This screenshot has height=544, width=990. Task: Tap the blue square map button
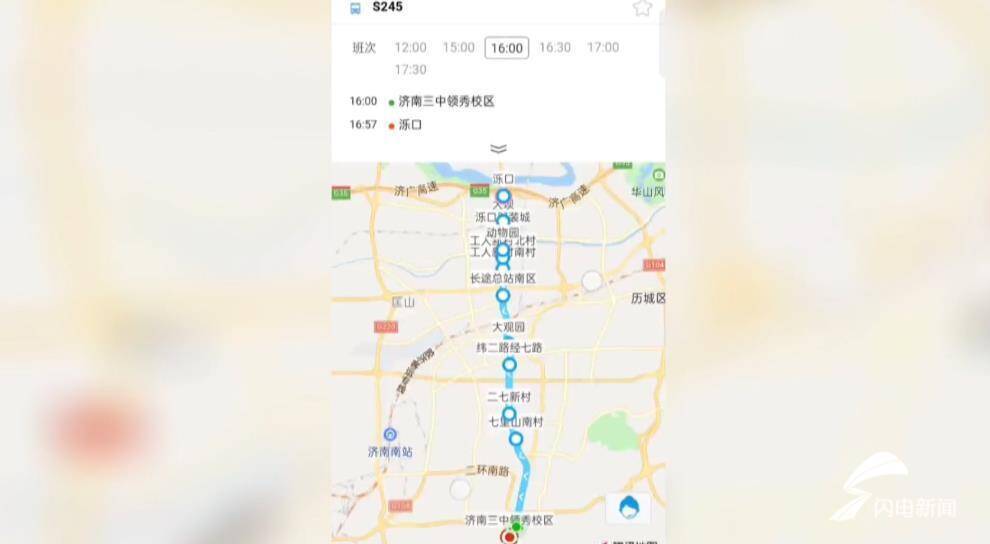[x=628, y=507]
